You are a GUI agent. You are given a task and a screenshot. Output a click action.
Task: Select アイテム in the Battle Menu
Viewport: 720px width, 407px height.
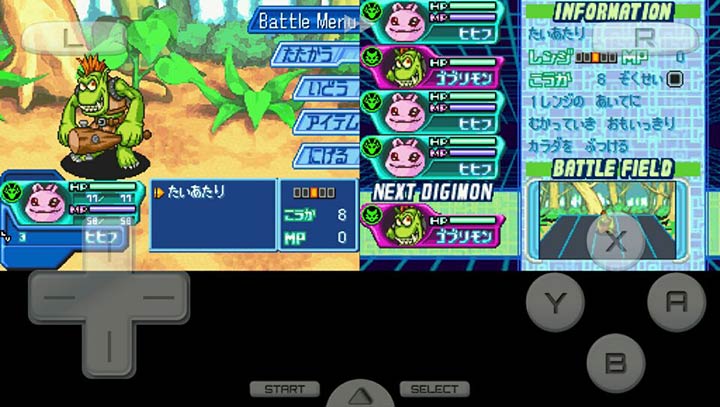click(328, 123)
